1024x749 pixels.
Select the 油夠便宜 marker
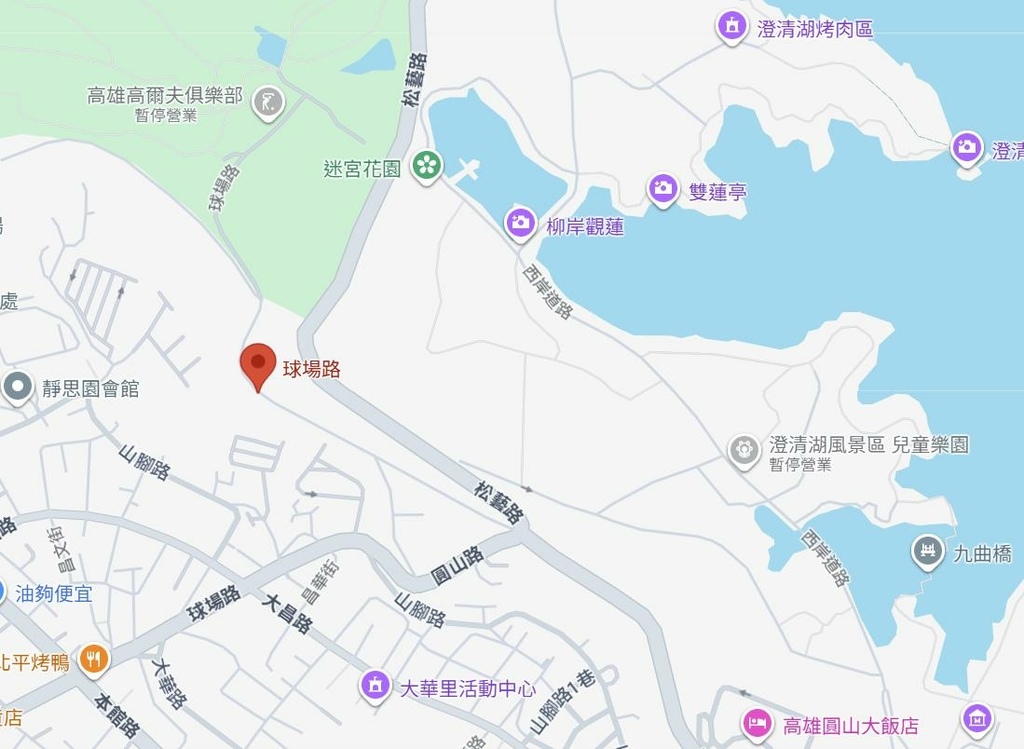click(3, 592)
